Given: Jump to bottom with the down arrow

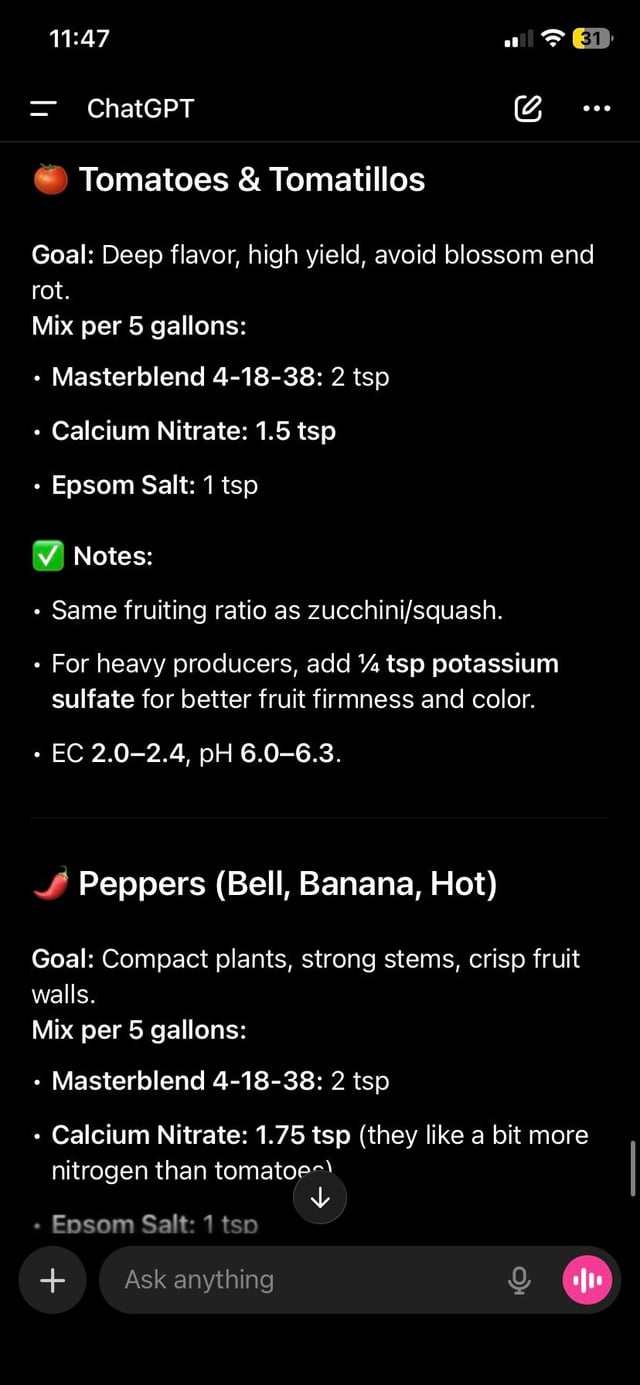Looking at the screenshot, I should (320, 1199).
